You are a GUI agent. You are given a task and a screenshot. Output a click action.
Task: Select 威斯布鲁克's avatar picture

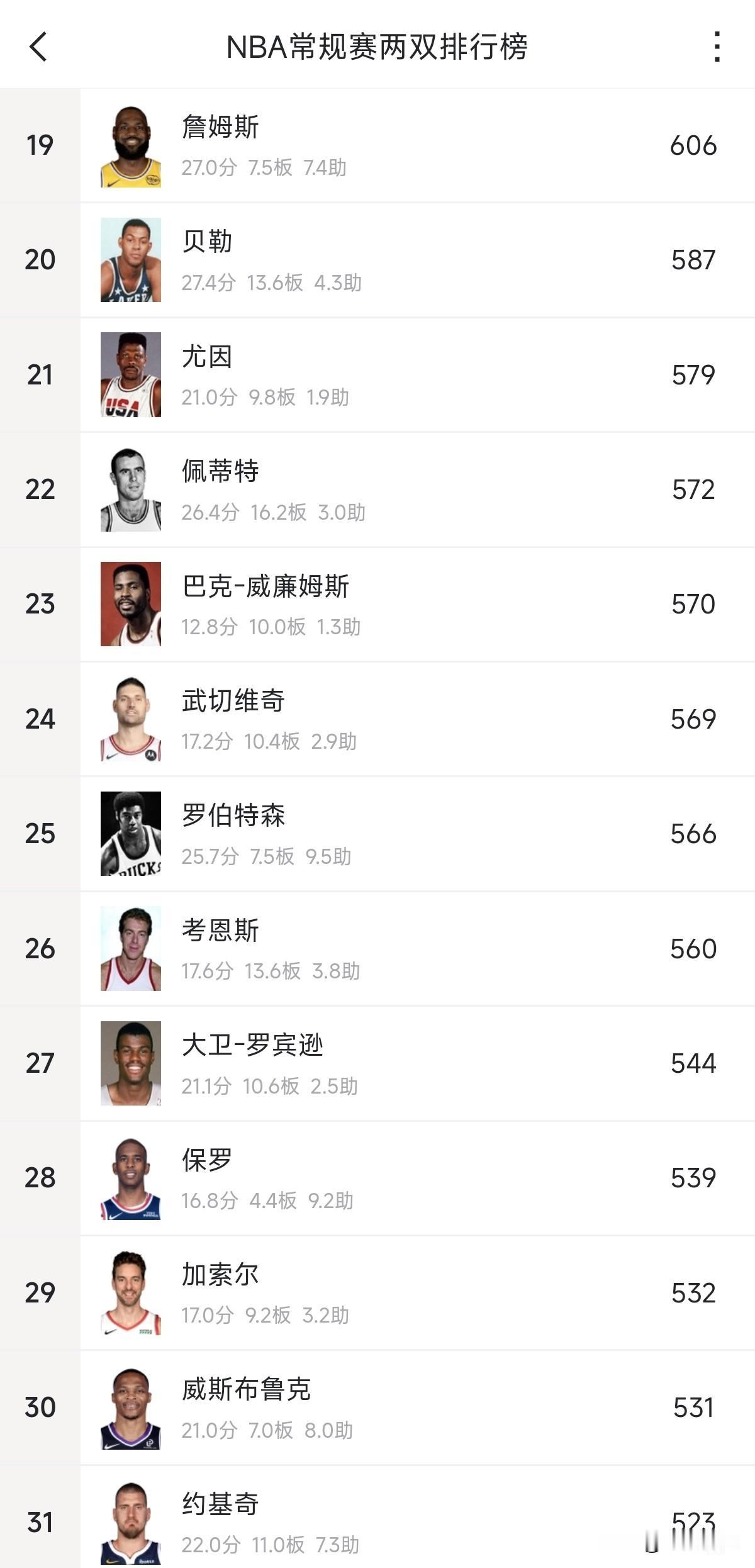pos(130,1409)
